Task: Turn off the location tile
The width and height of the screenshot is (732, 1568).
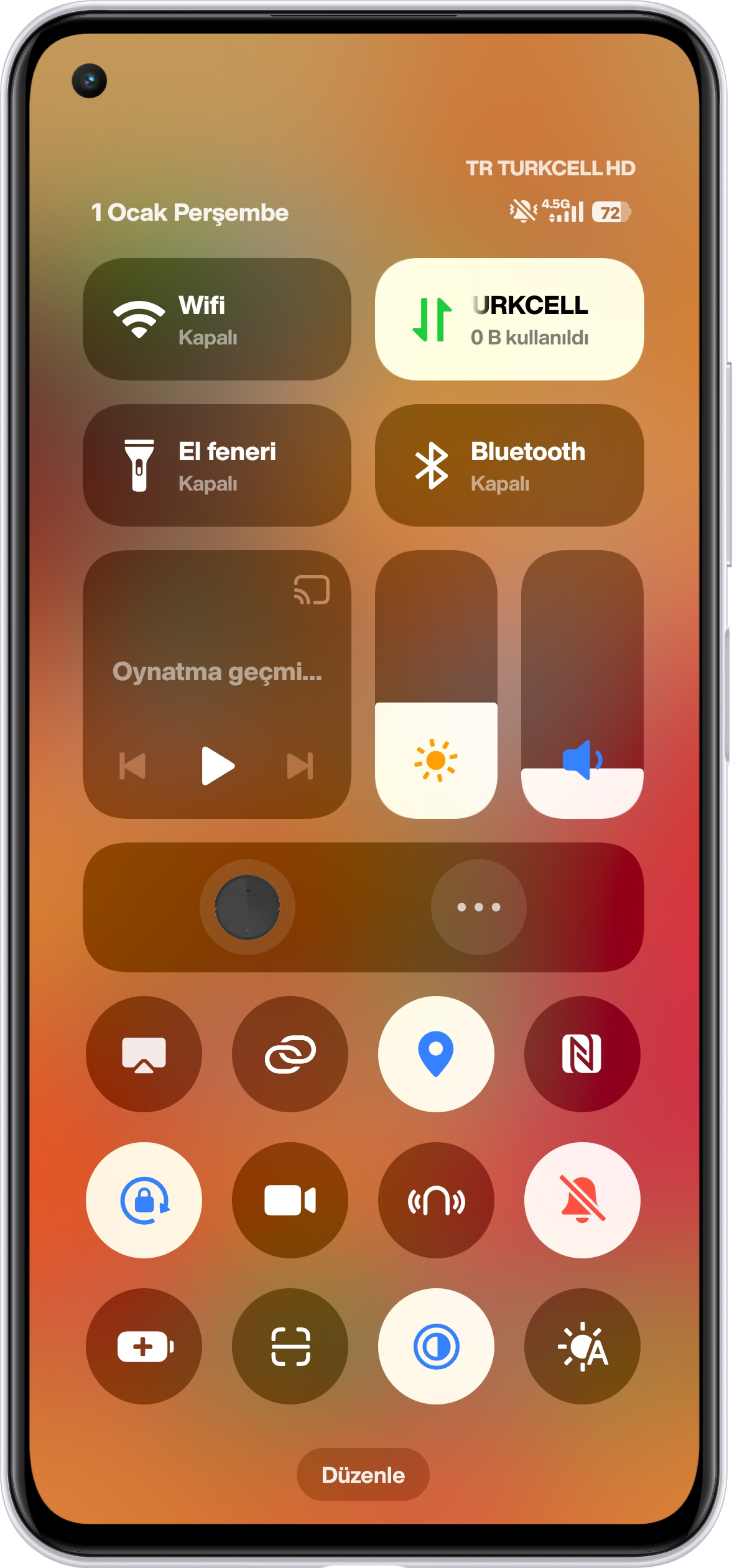Action: [436, 1054]
